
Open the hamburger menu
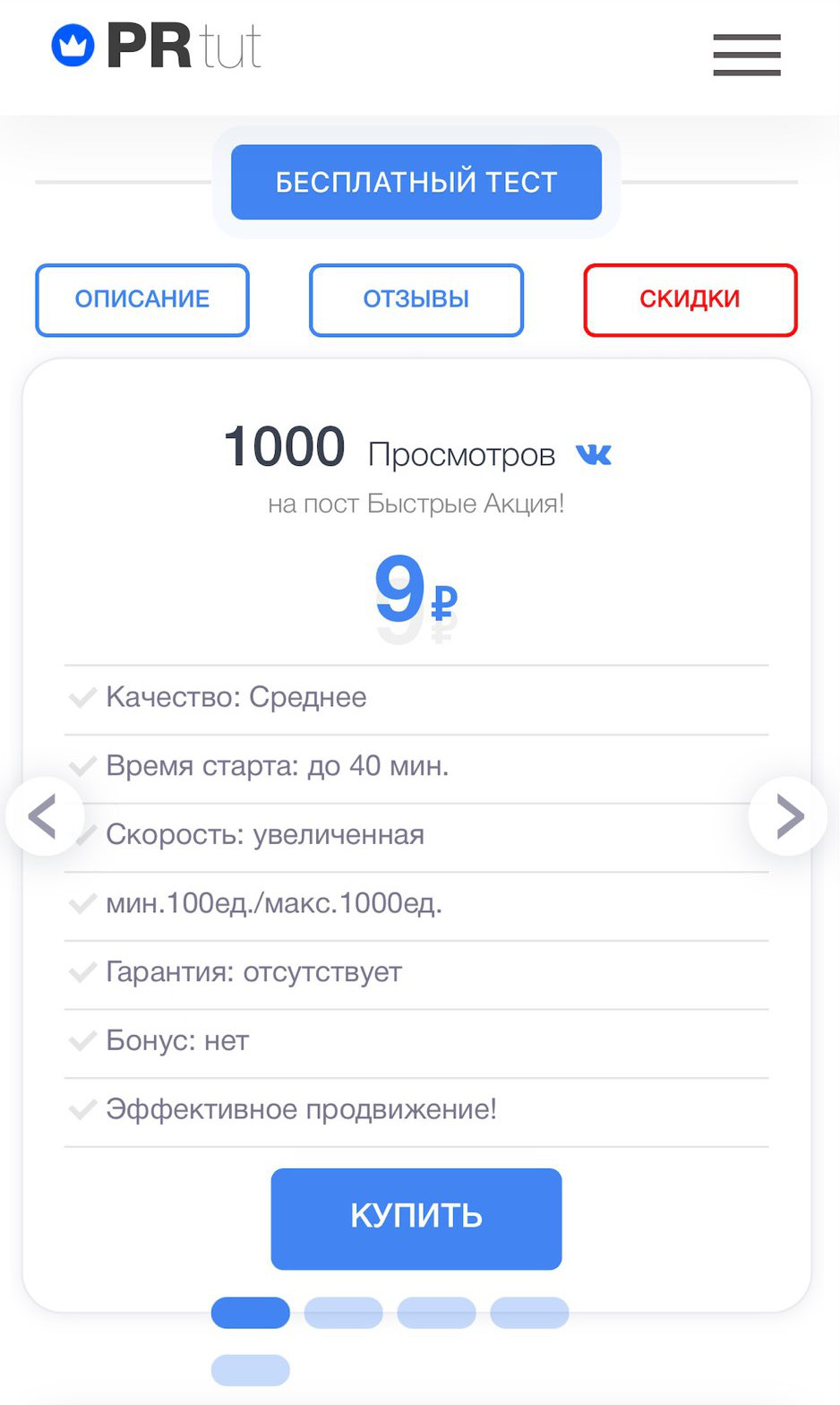tap(747, 55)
